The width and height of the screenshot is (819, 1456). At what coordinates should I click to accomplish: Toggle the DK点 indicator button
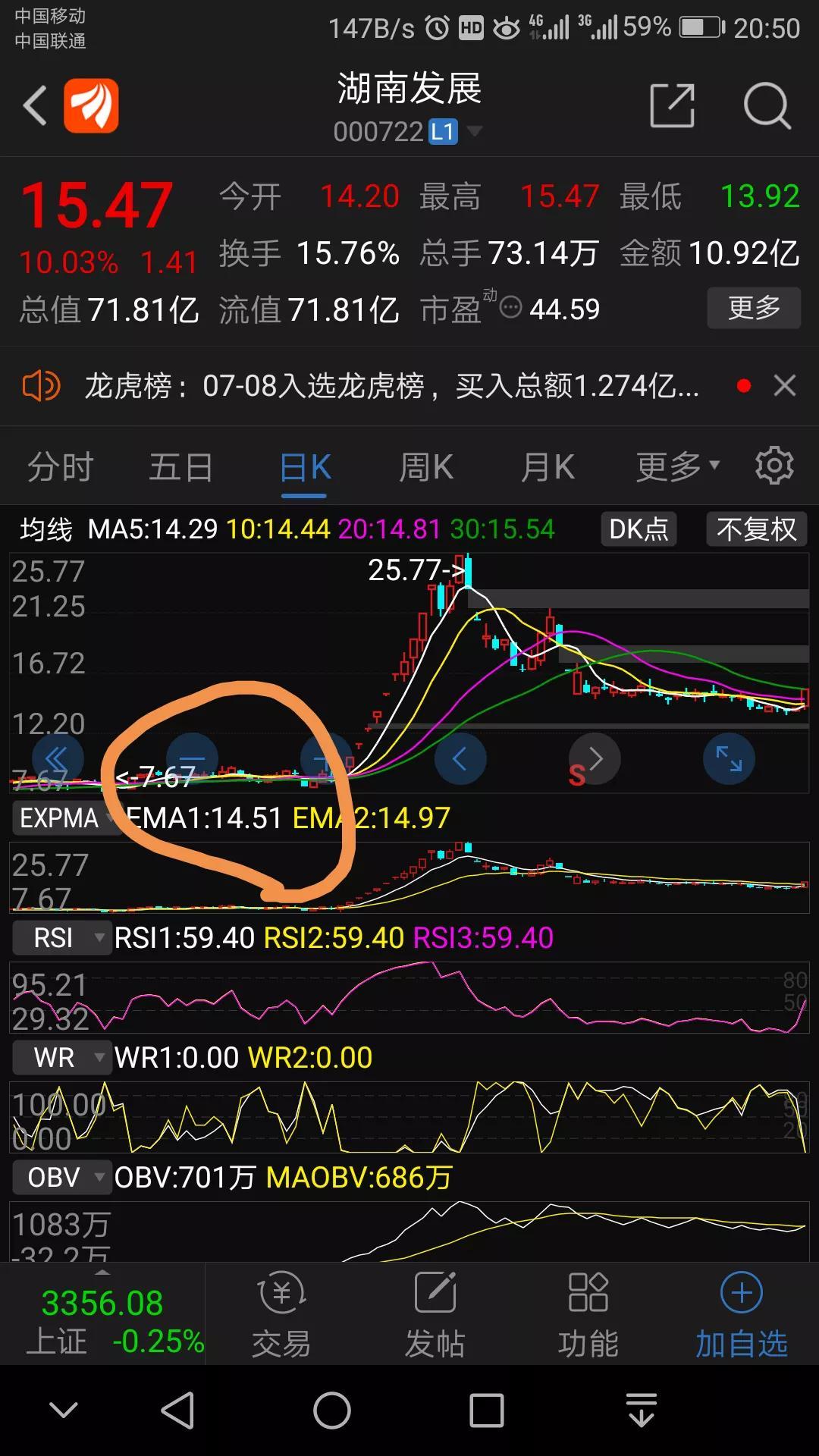point(639,529)
